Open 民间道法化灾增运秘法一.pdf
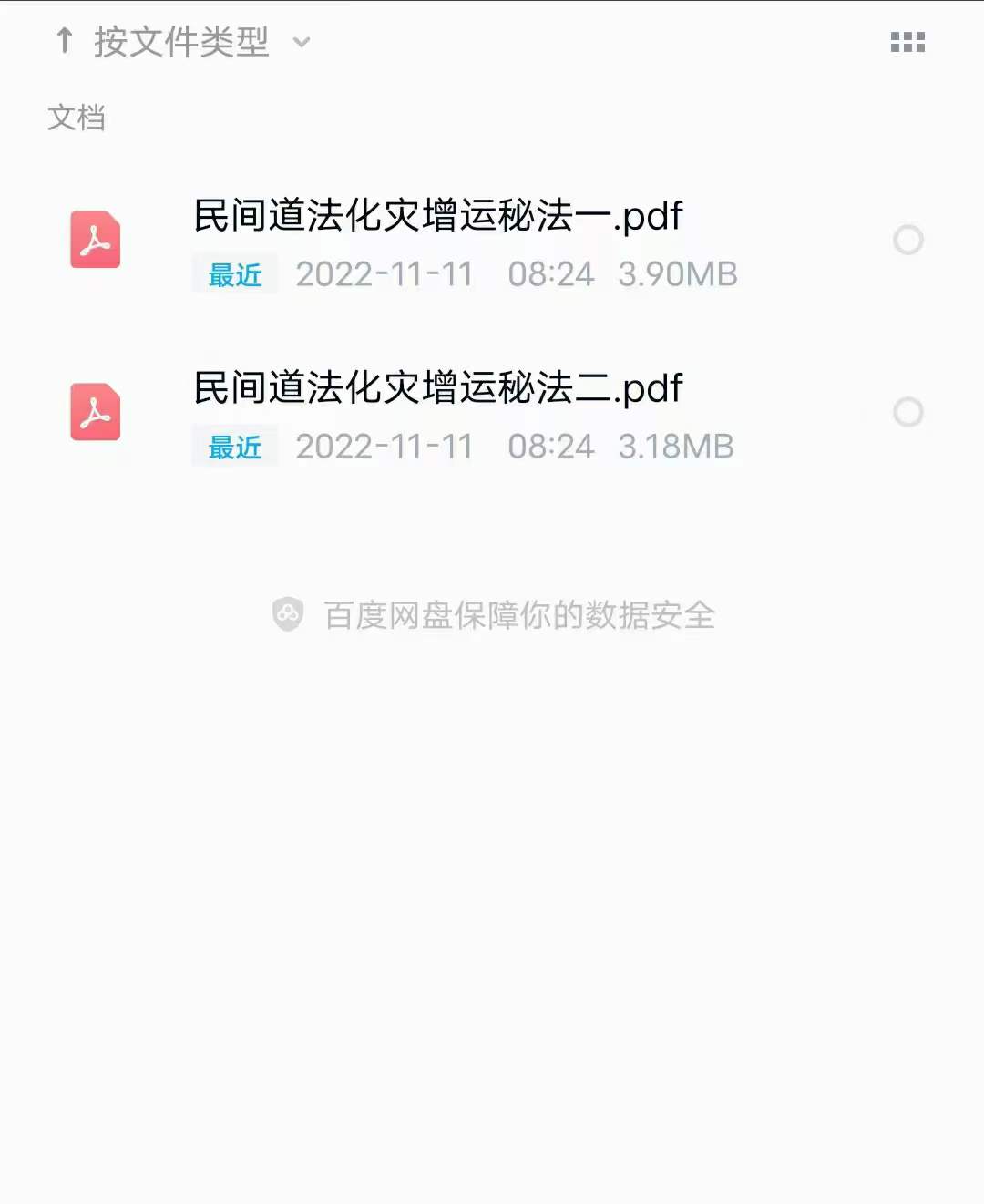The image size is (984, 1204). 437,217
